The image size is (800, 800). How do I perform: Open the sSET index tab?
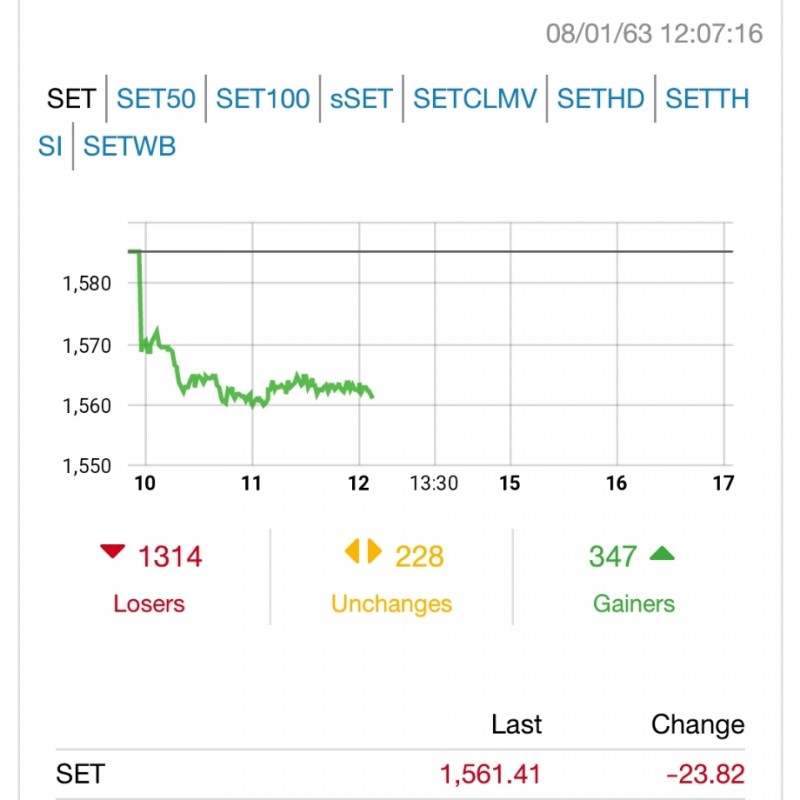[361, 99]
